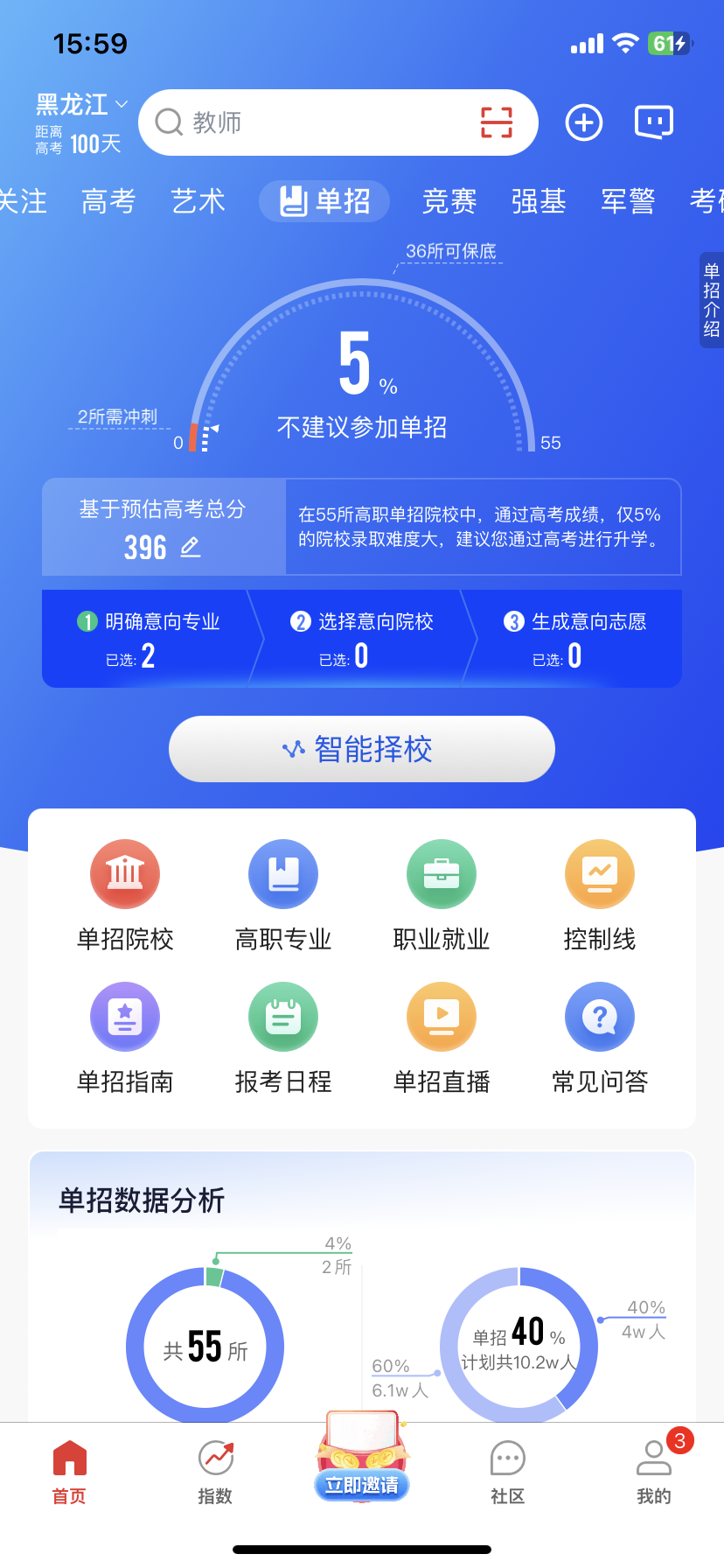This screenshot has width=724, height=1568.
Task: Tap the 智能择校 button
Action: pyautogui.click(x=361, y=749)
